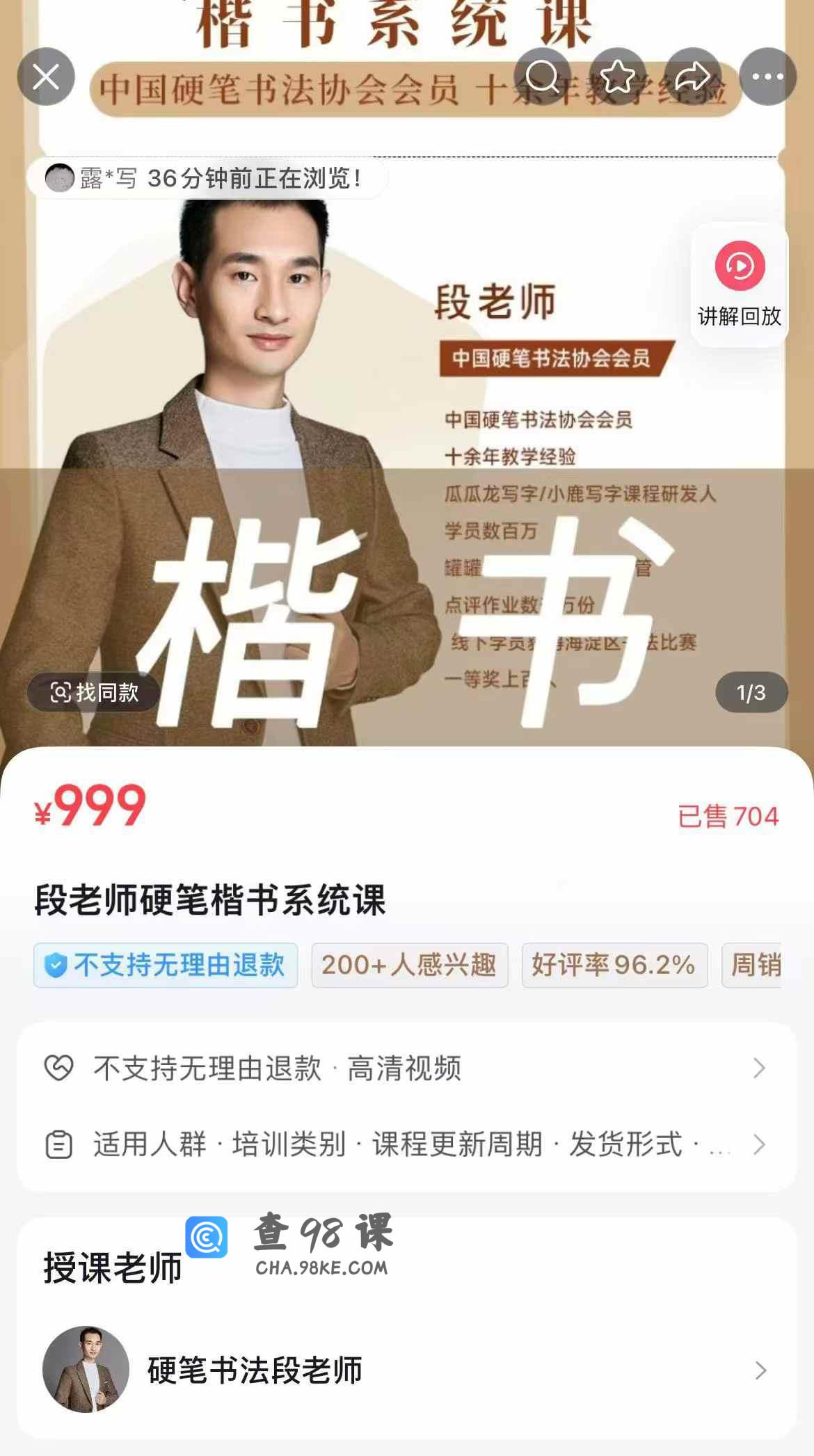Tap the 1/3 image page indicator

click(x=751, y=692)
